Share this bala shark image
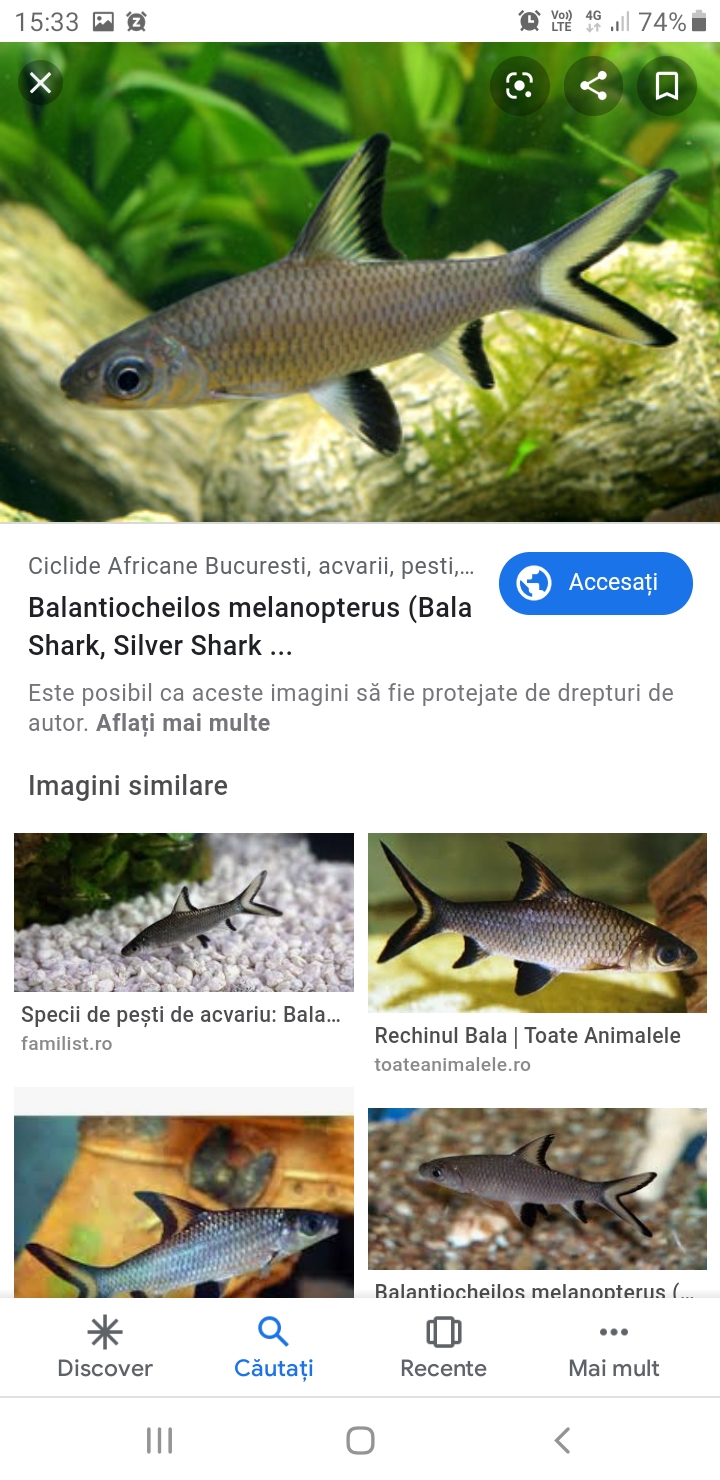Screen dimensions: 720x1480 tap(593, 86)
